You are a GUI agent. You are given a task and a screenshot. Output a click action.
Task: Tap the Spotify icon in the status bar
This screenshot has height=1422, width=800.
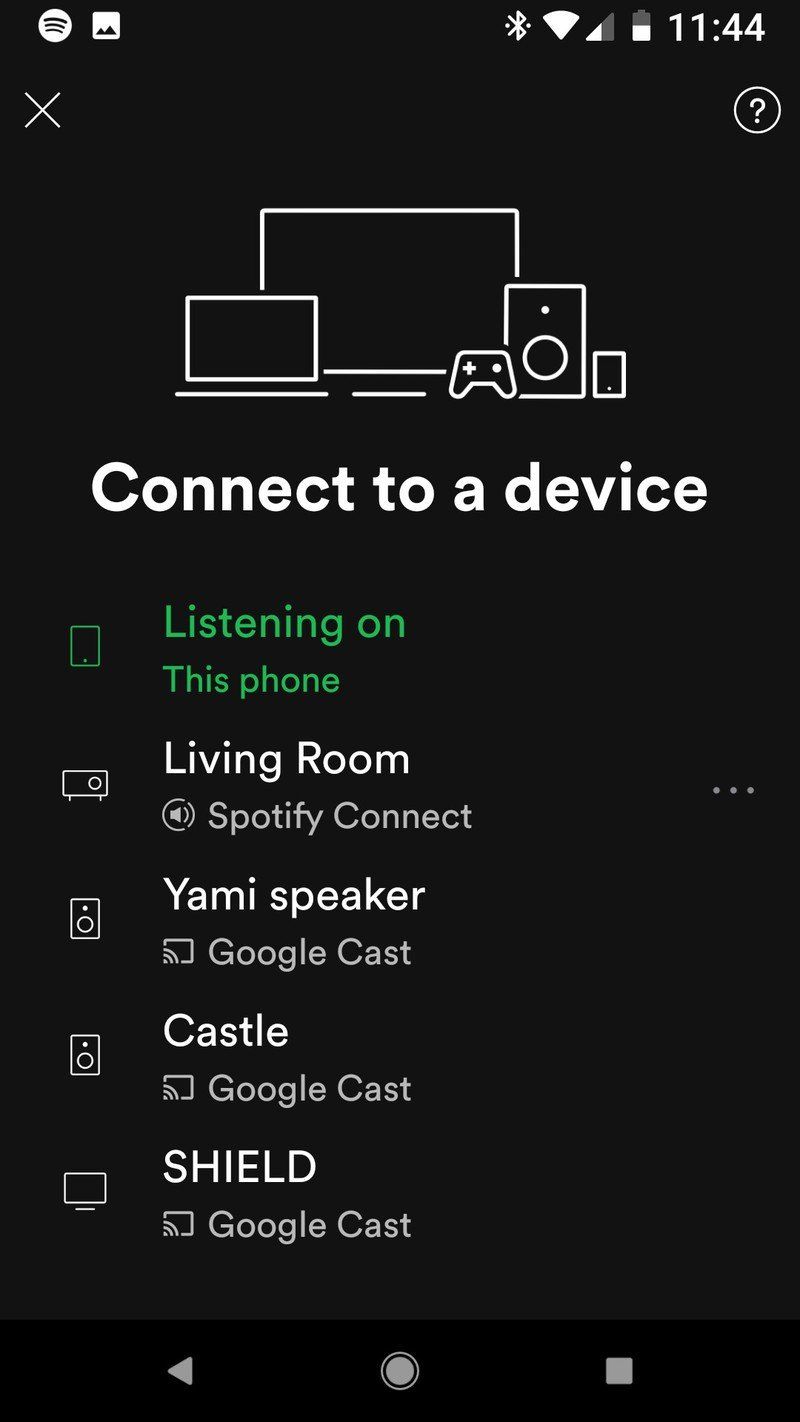point(57,26)
